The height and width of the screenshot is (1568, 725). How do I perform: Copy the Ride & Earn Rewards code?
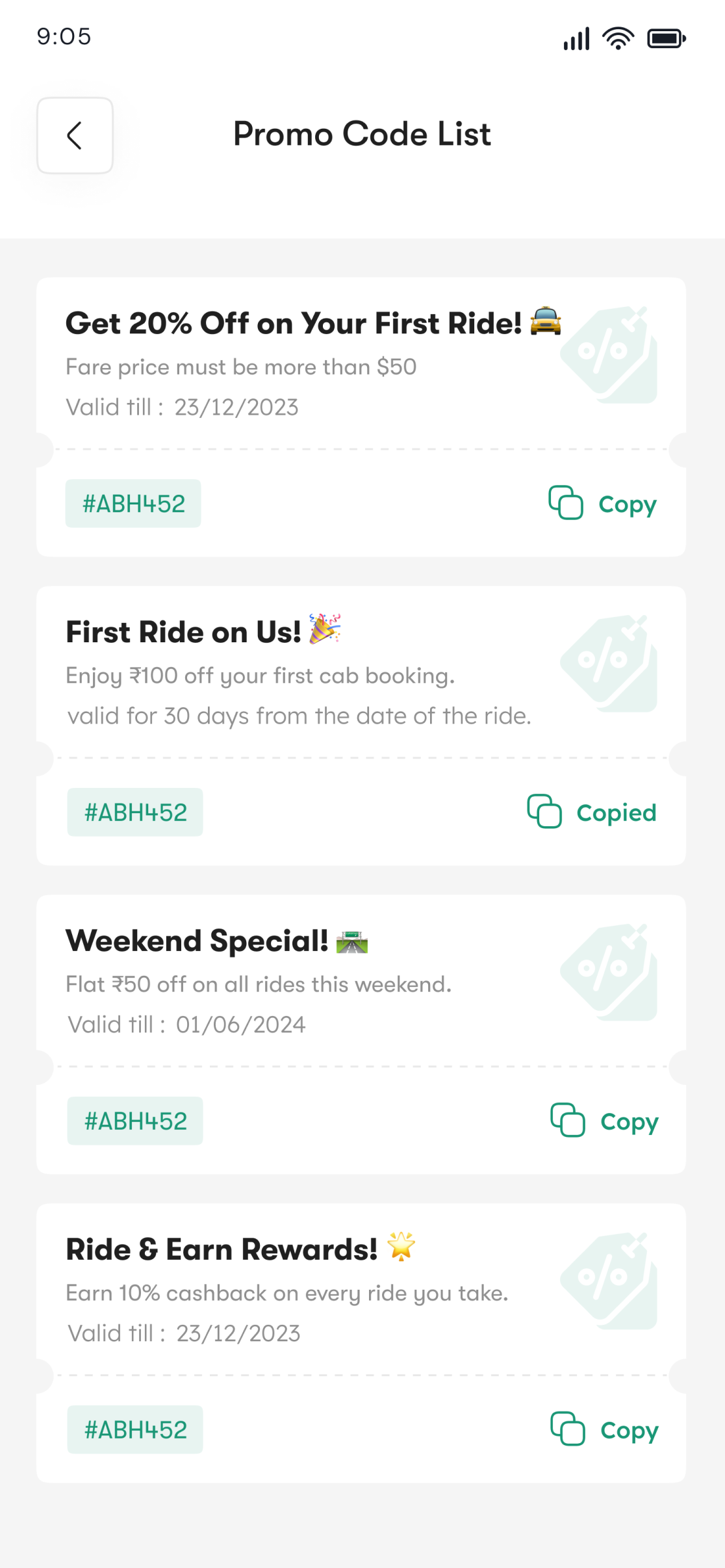coord(604,1430)
